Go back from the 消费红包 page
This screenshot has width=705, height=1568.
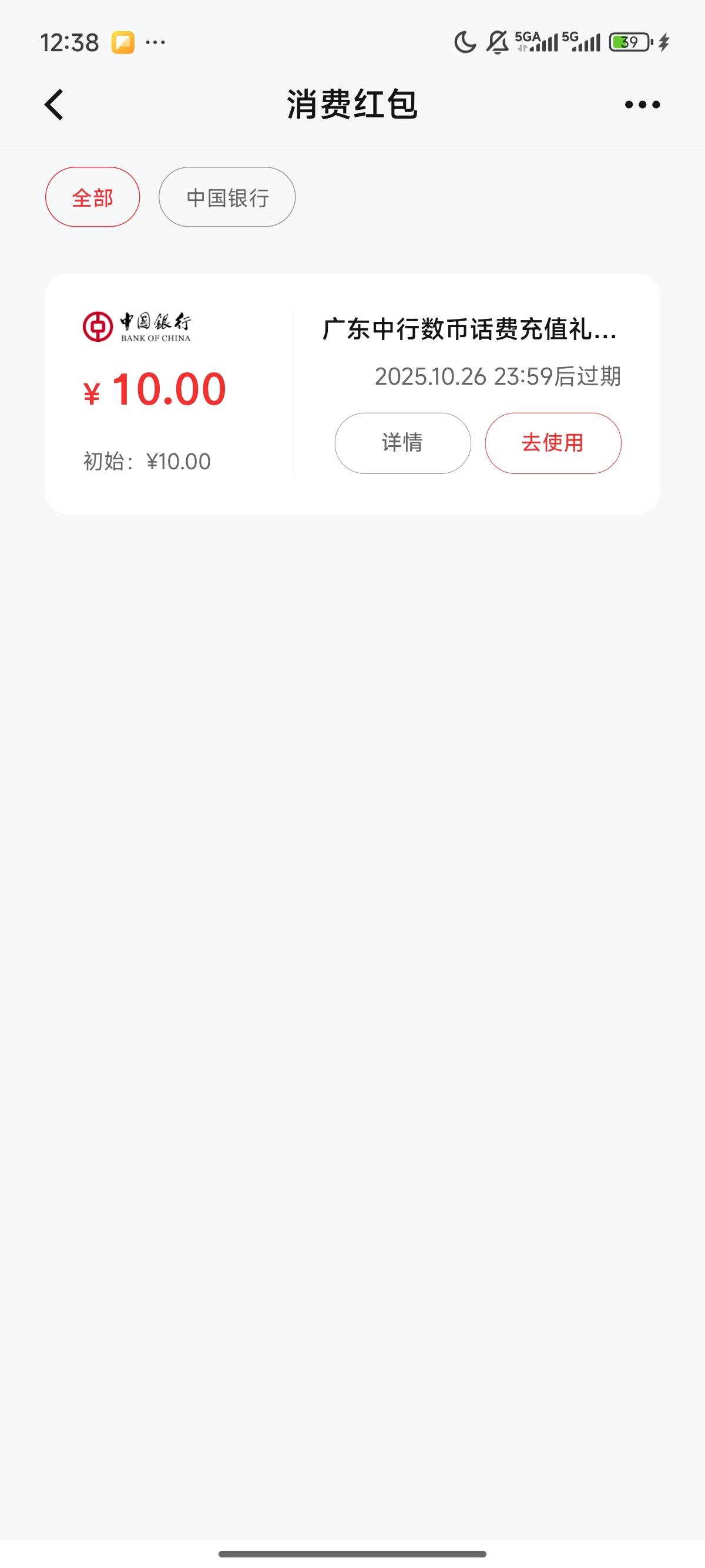[54, 105]
